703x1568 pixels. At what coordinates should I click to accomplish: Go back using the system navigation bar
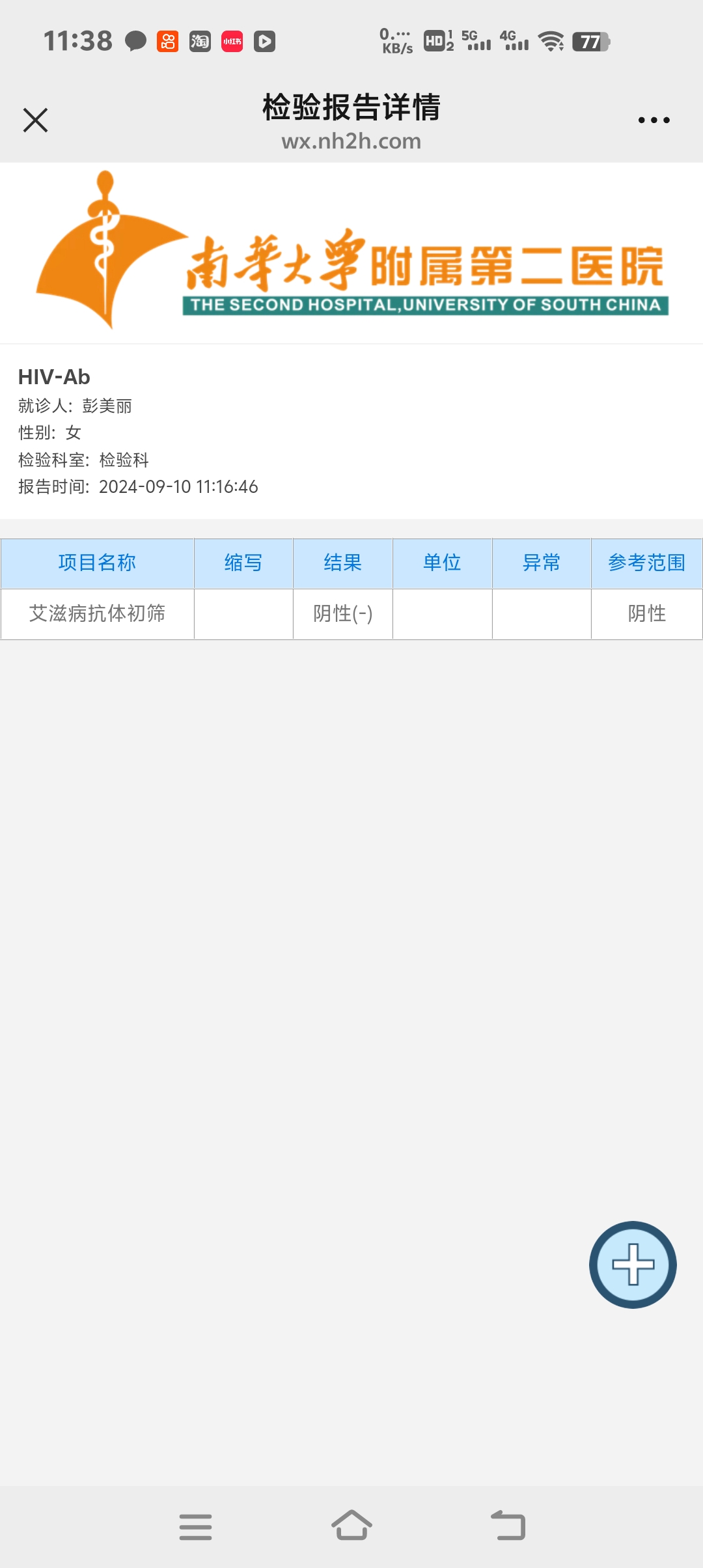[508, 1526]
